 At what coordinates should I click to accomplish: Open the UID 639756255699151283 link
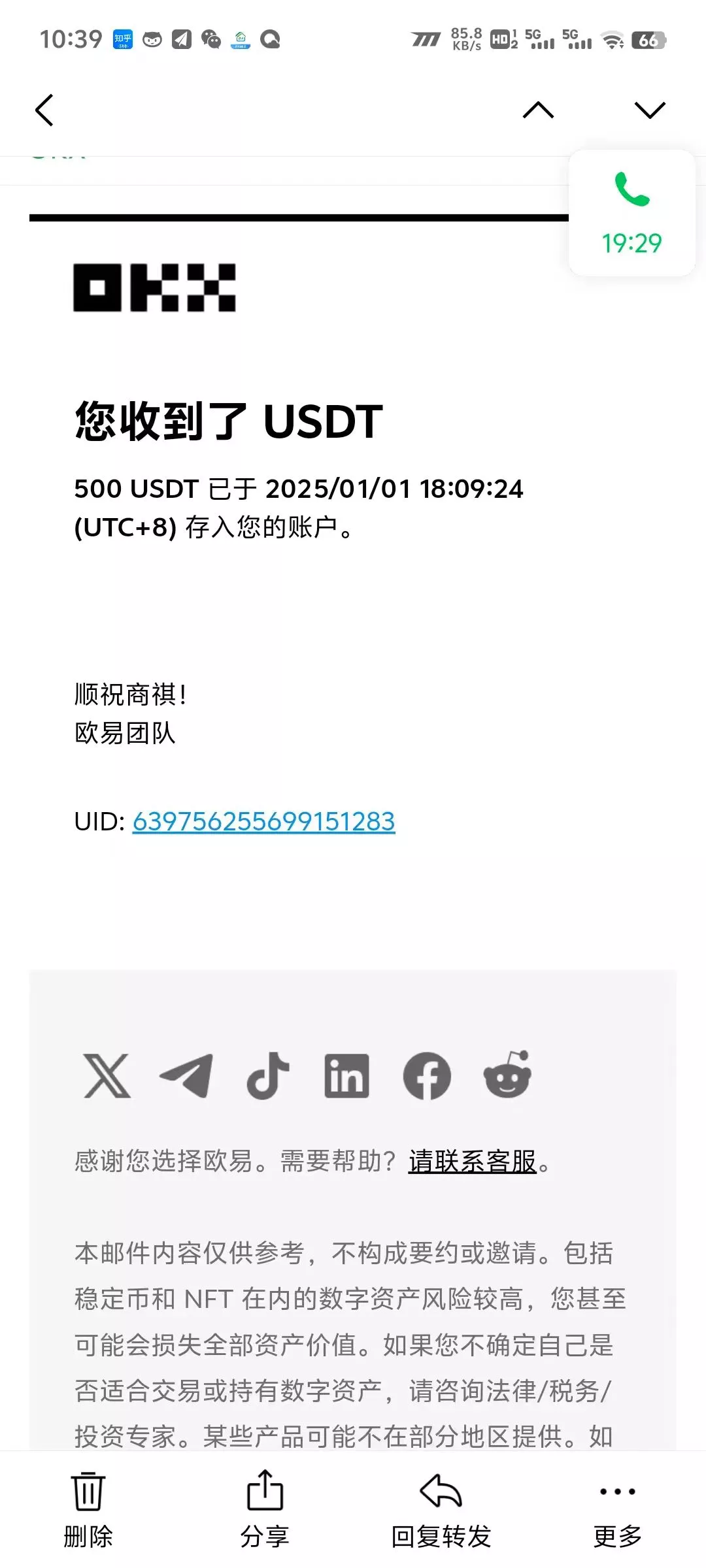[x=263, y=823]
